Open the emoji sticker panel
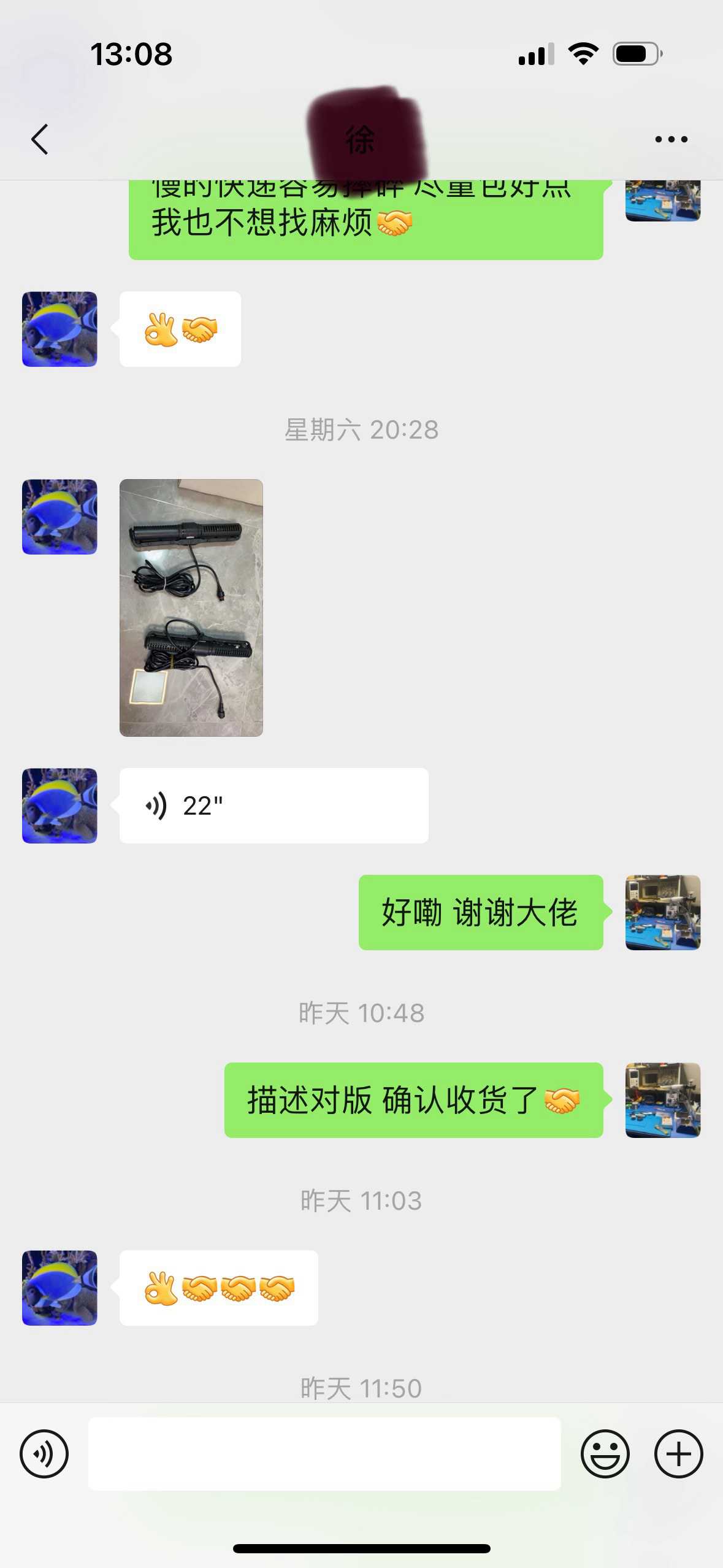Image resolution: width=723 pixels, height=1568 pixels. pos(605,1453)
